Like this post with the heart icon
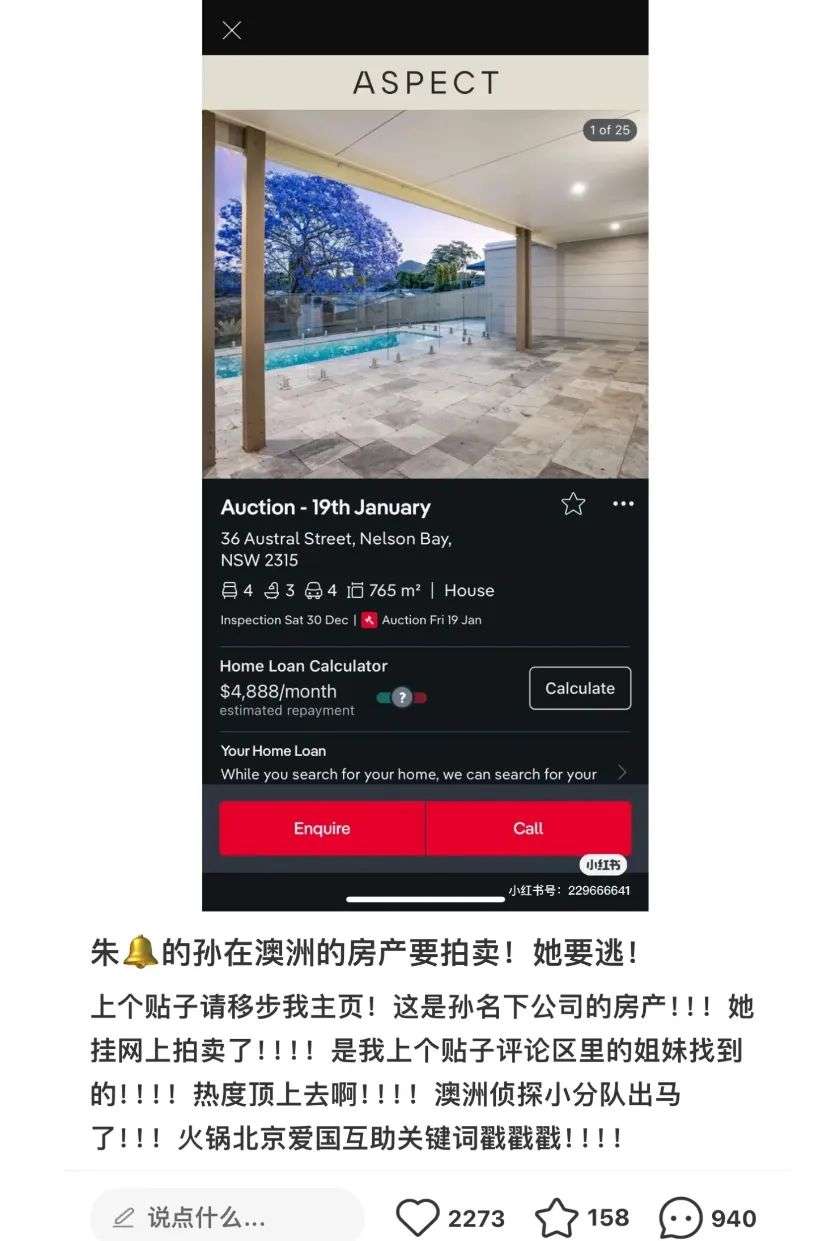 (x=418, y=1218)
